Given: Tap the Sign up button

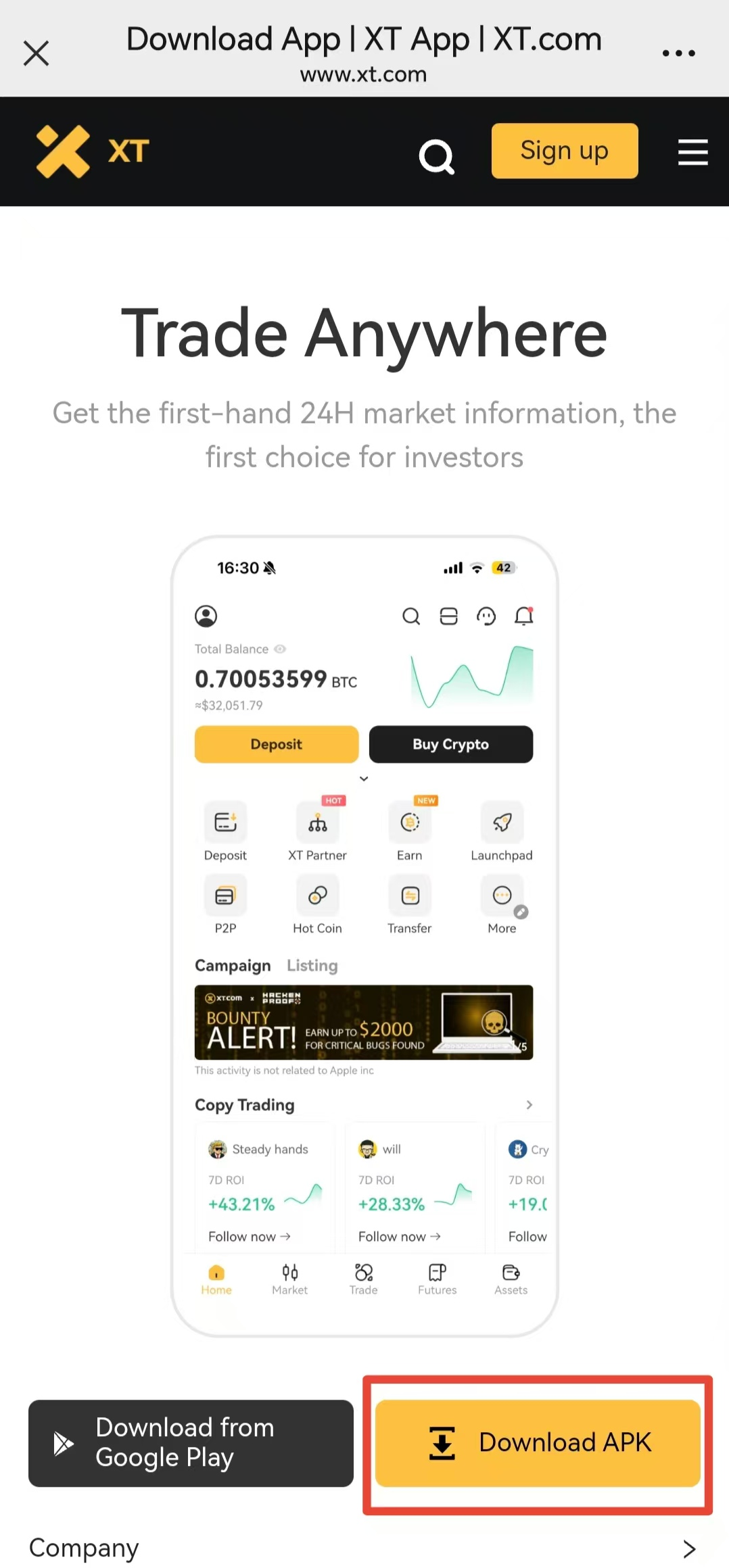Looking at the screenshot, I should point(565,151).
